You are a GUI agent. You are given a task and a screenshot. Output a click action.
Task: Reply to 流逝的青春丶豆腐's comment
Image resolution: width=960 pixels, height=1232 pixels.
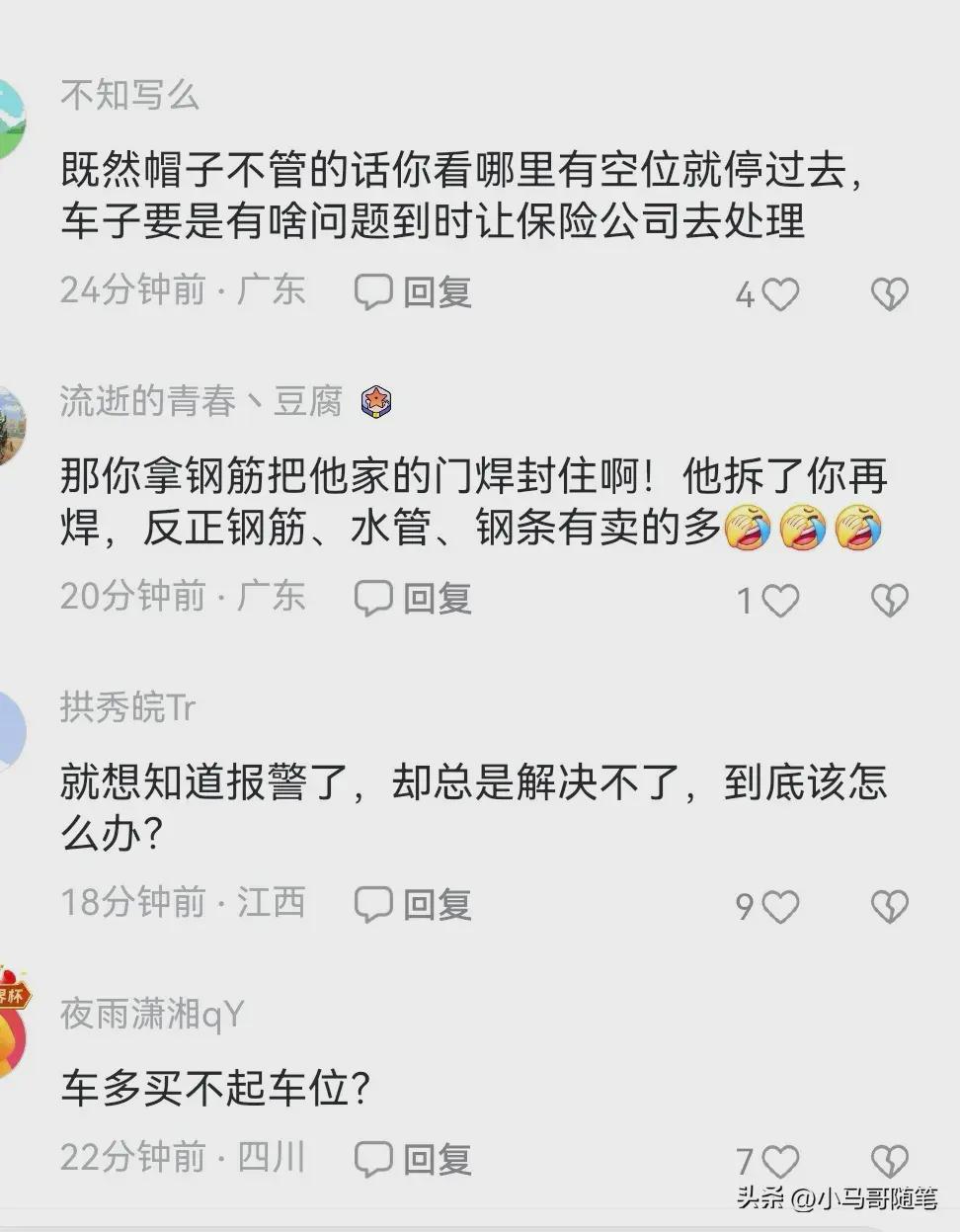click(413, 599)
